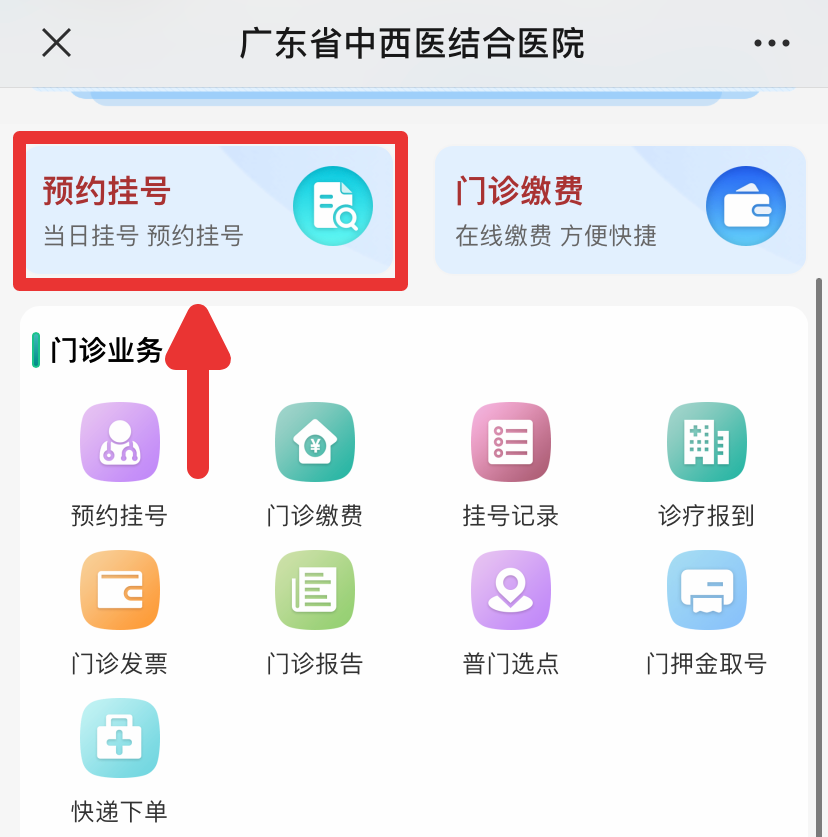Image resolution: width=828 pixels, height=837 pixels.
Task: View 挂号记录 registration records
Action: point(510,442)
